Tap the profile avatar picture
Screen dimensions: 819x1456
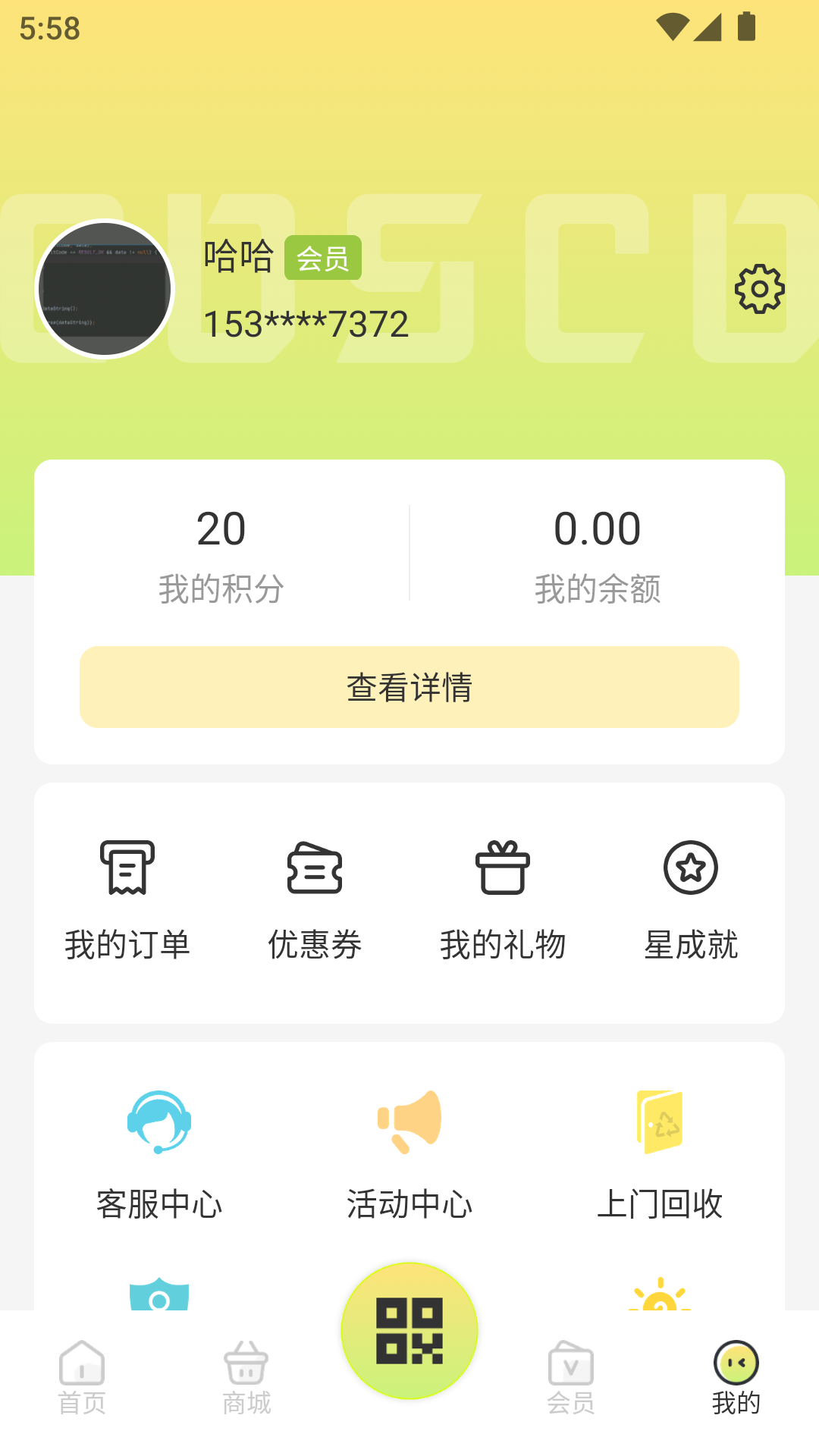[x=105, y=290]
